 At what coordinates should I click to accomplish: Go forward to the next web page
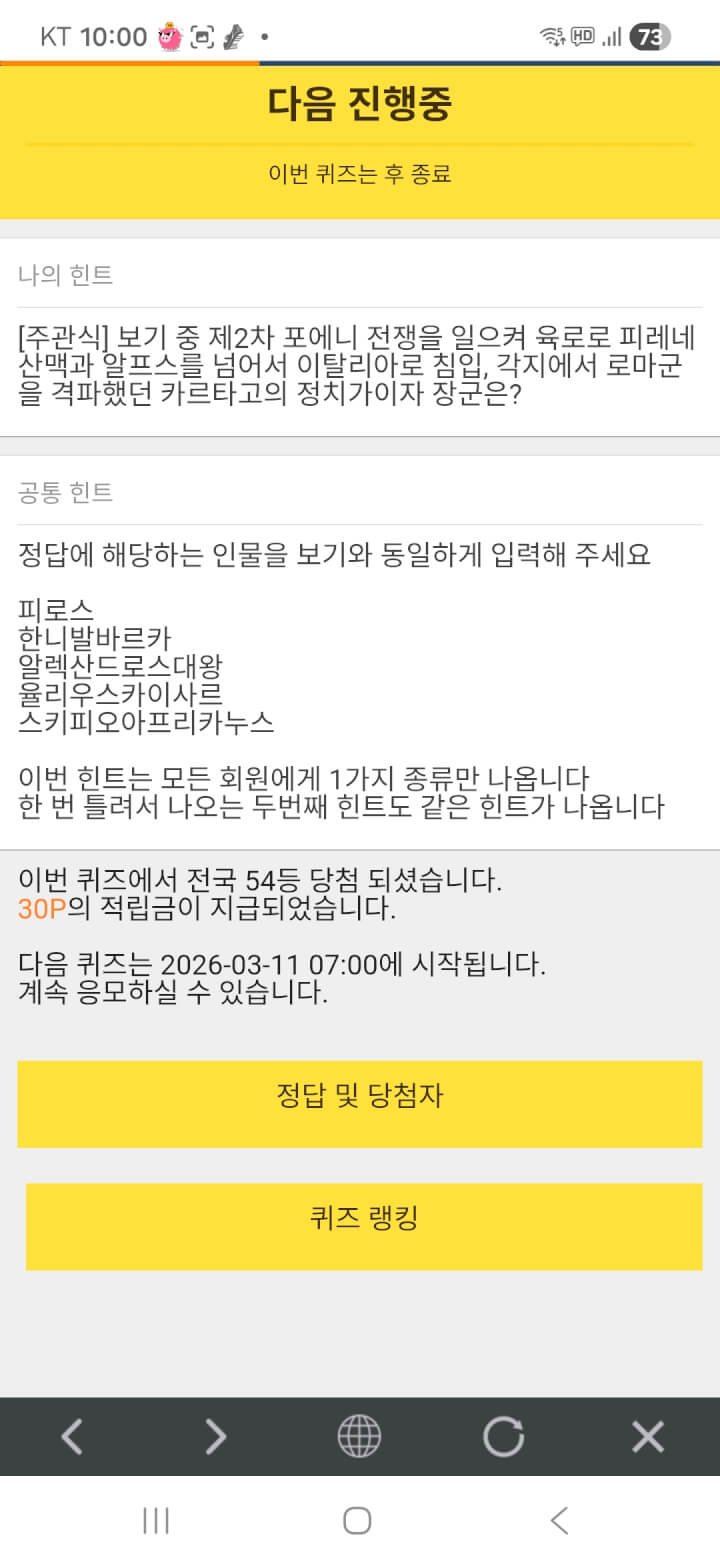215,1437
